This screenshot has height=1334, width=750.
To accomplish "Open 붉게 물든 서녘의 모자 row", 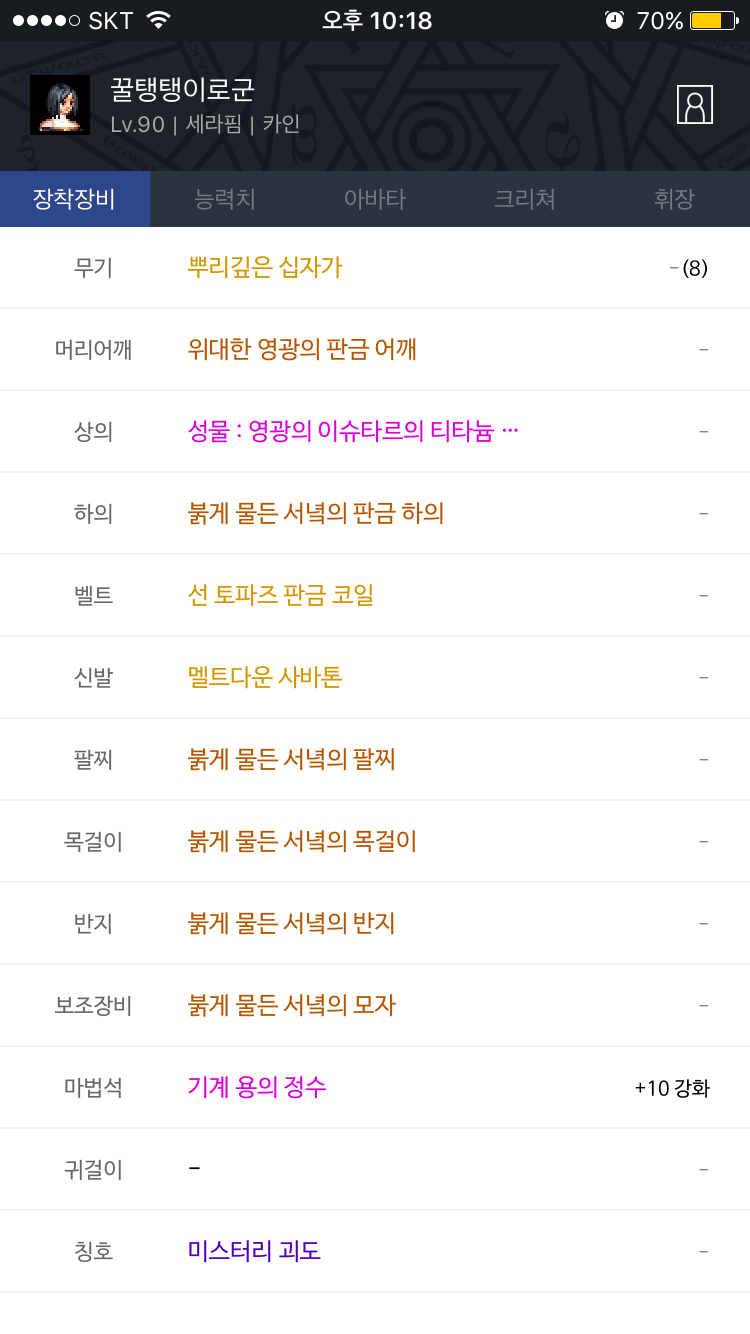I will click(375, 1006).
